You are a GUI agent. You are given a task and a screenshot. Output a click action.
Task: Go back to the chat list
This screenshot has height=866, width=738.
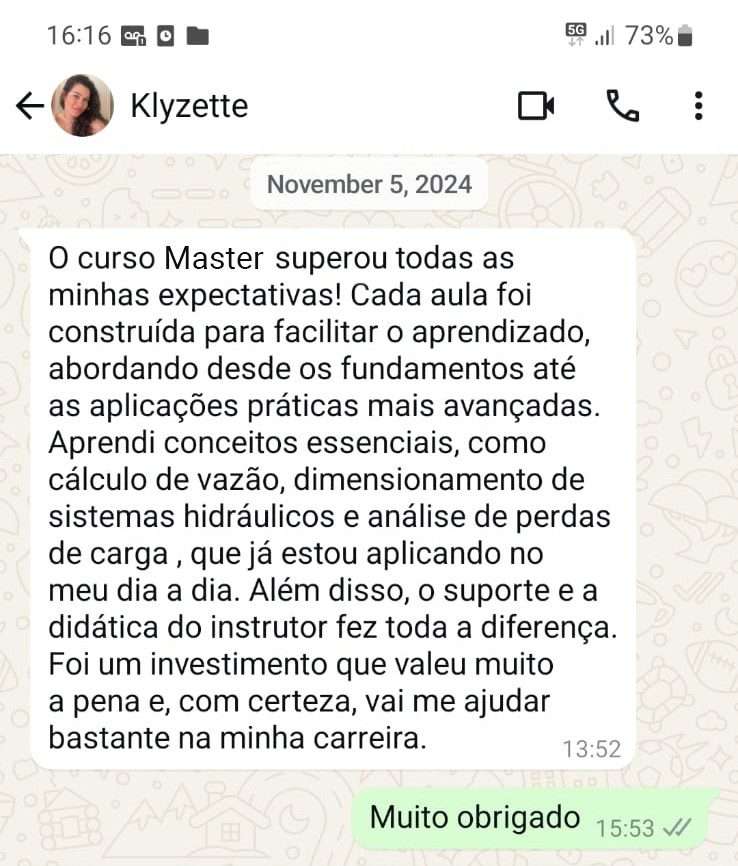click(30, 106)
